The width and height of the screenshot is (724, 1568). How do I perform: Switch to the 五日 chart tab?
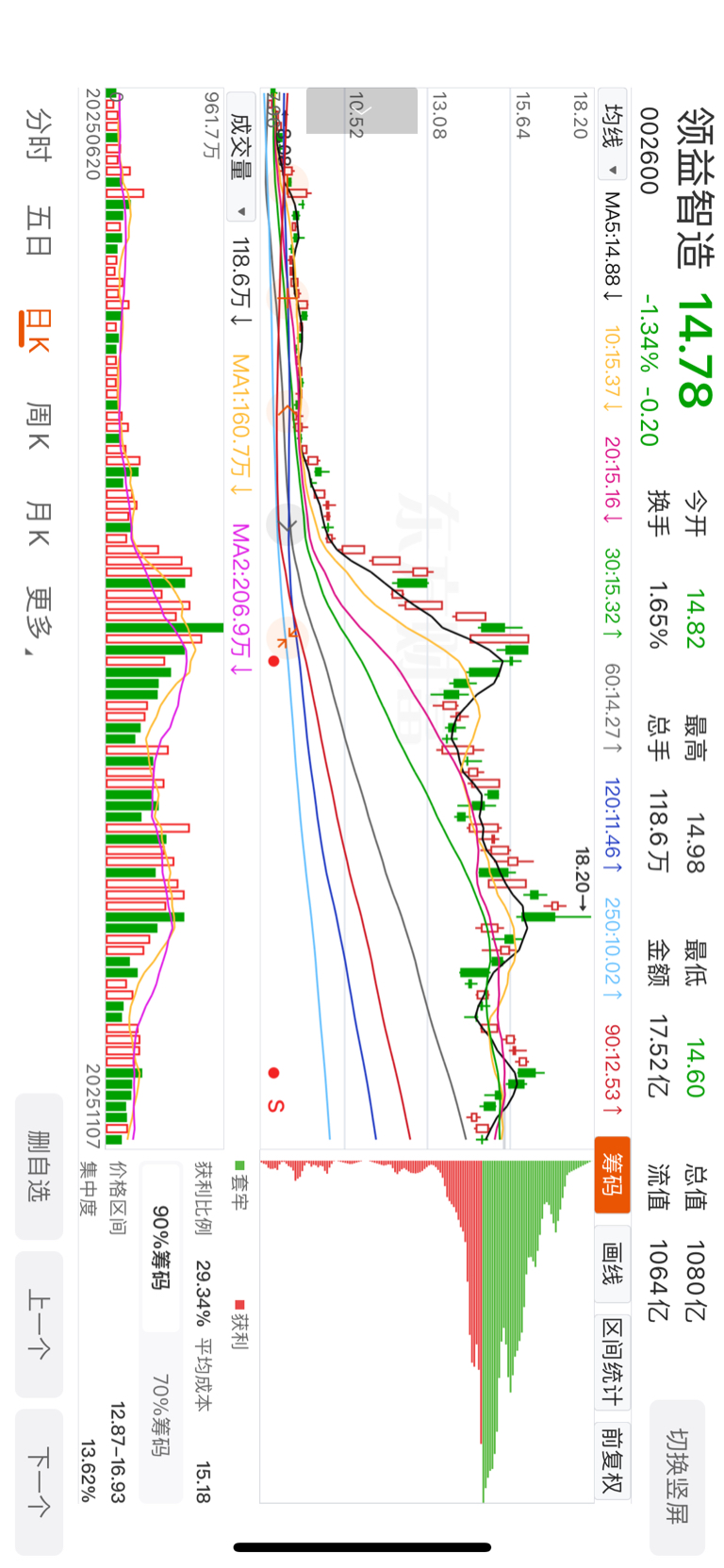pyautogui.click(x=39, y=230)
